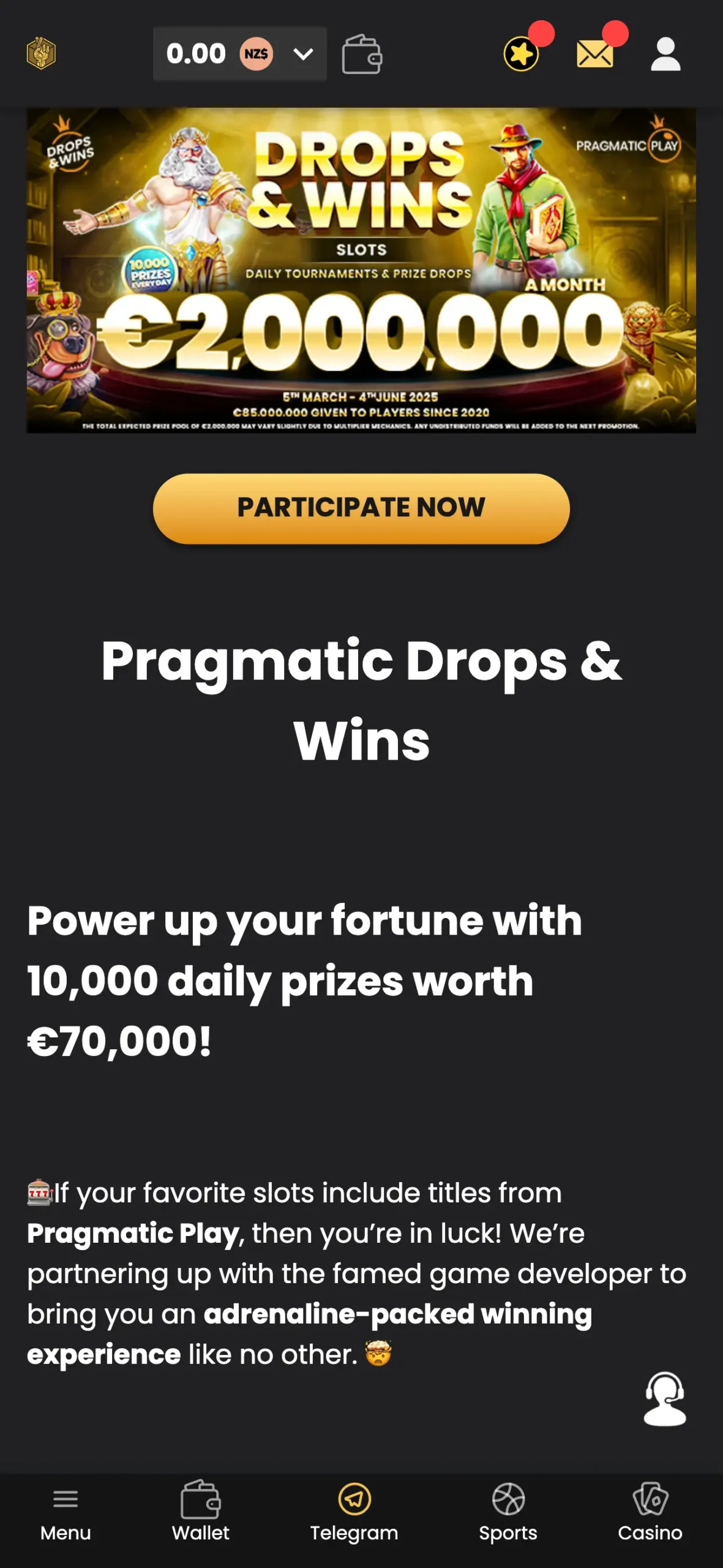Switch to the Sports tab

(508, 1511)
